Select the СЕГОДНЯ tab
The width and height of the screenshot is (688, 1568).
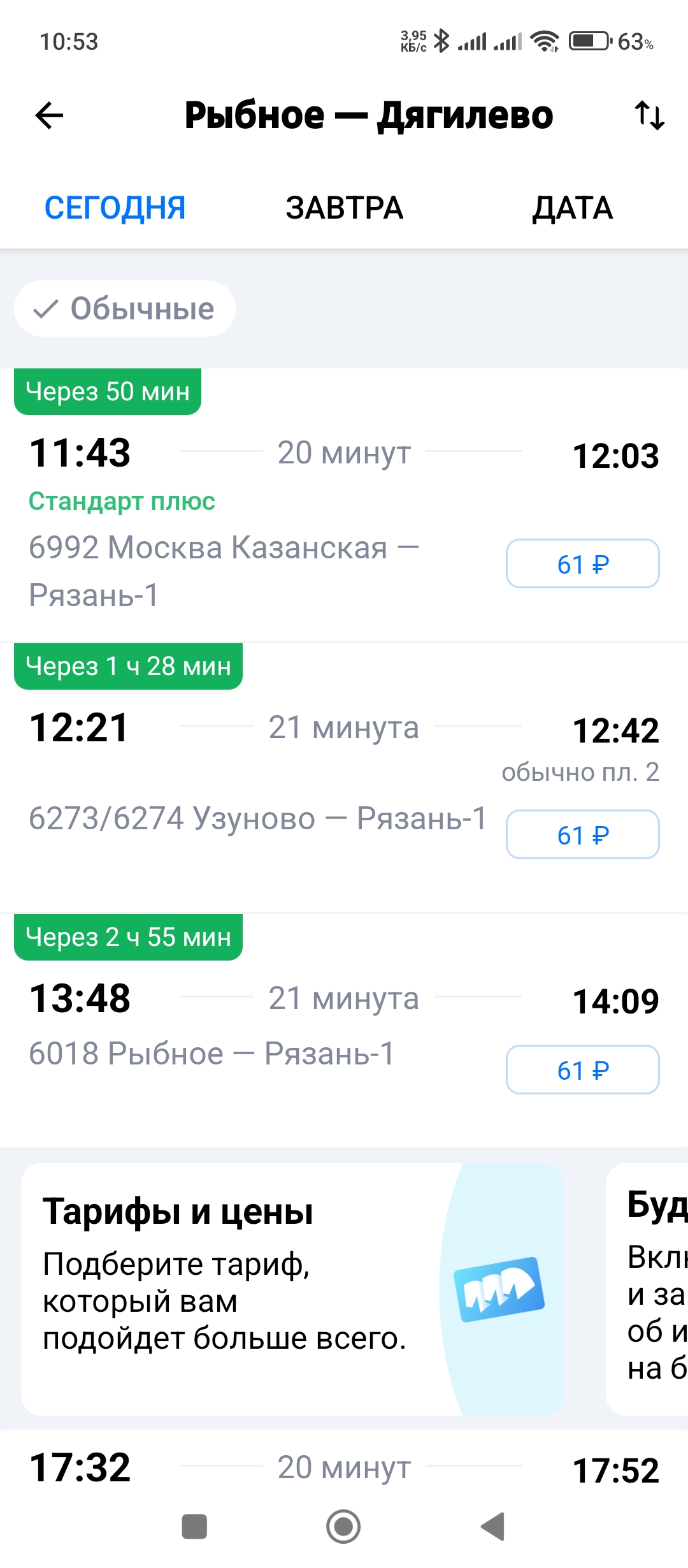pos(115,208)
